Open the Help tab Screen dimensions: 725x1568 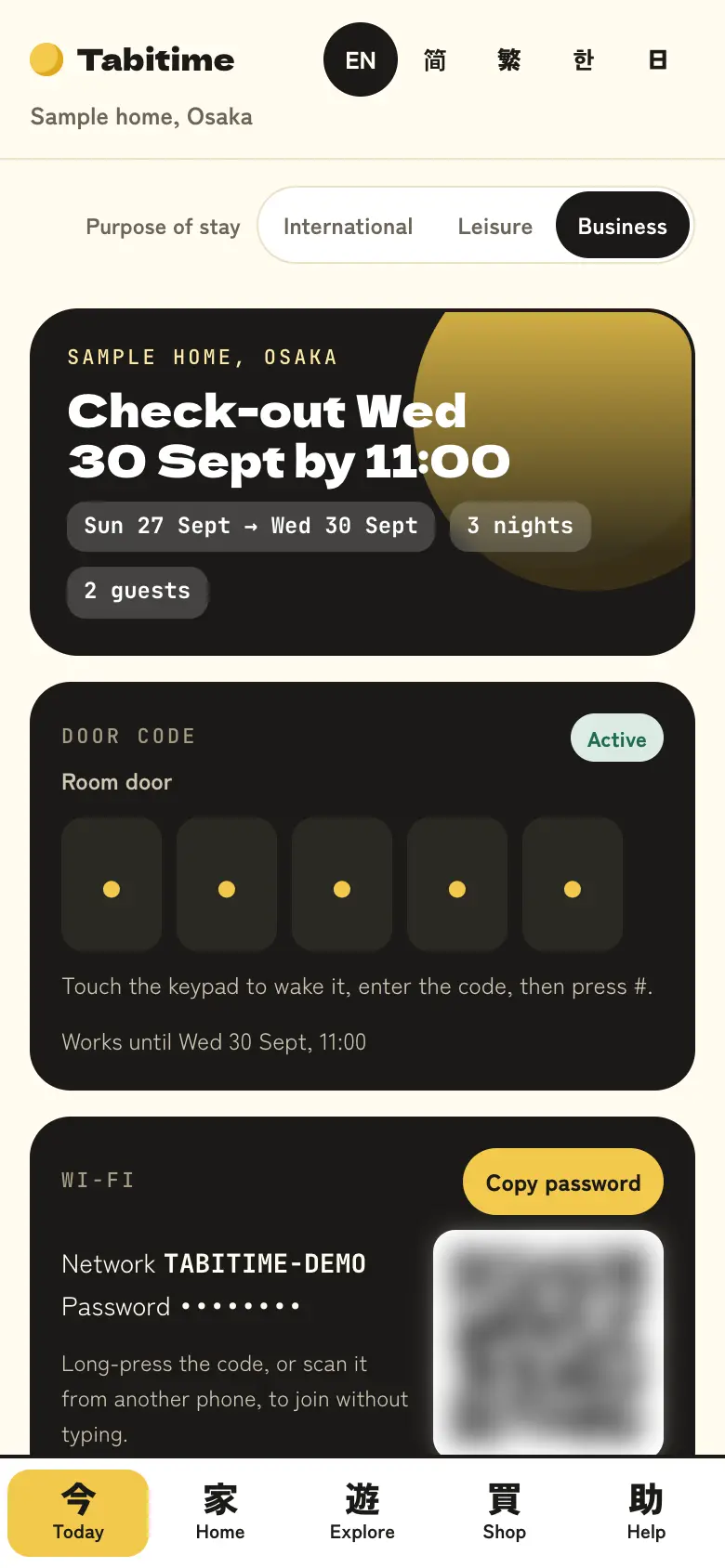coord(646,1512)
